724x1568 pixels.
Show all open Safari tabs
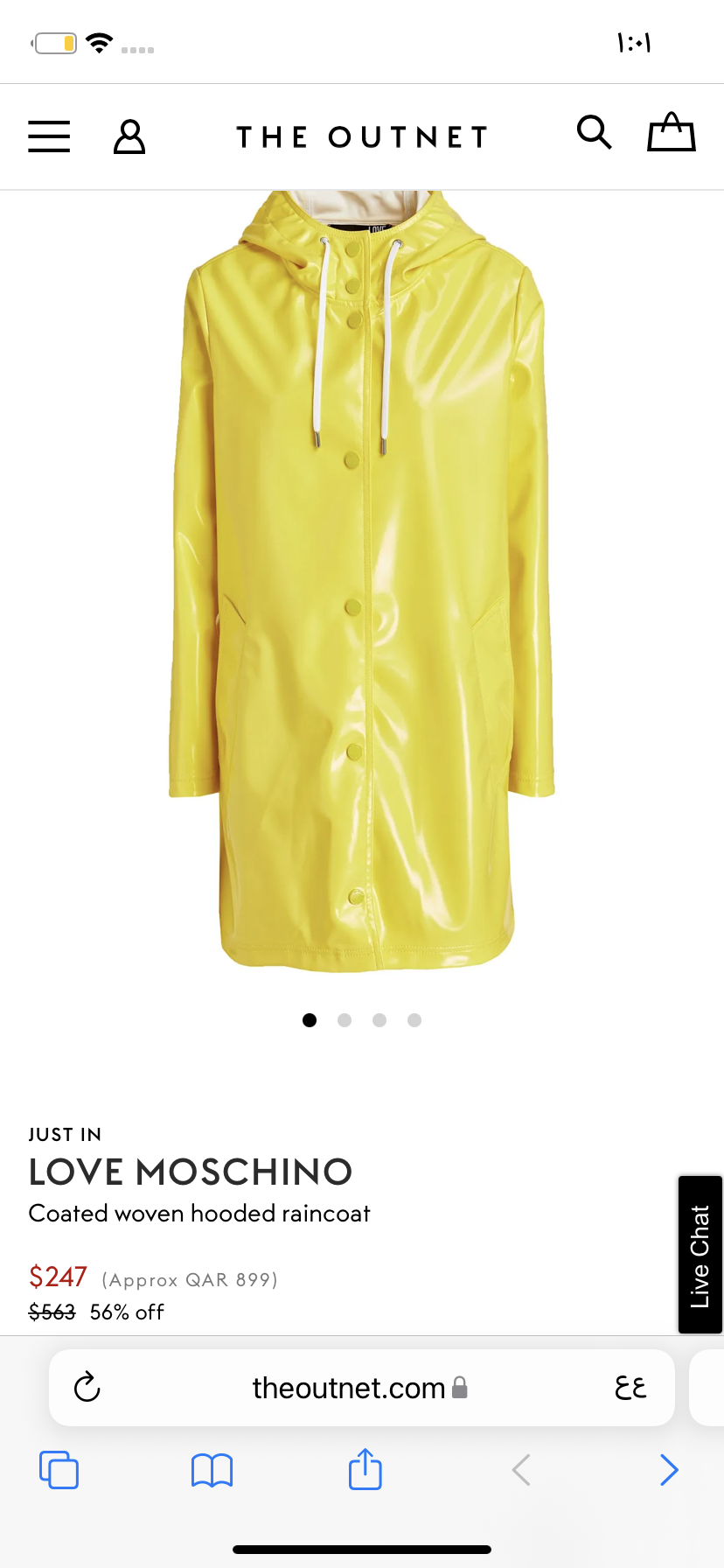(x=59, y=1470)
